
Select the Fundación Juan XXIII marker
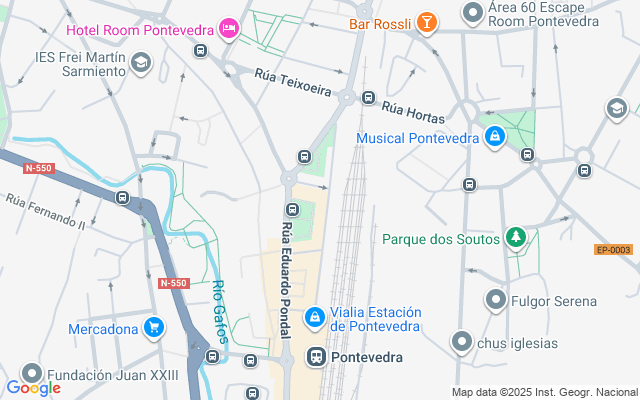[x=32, y=373]
